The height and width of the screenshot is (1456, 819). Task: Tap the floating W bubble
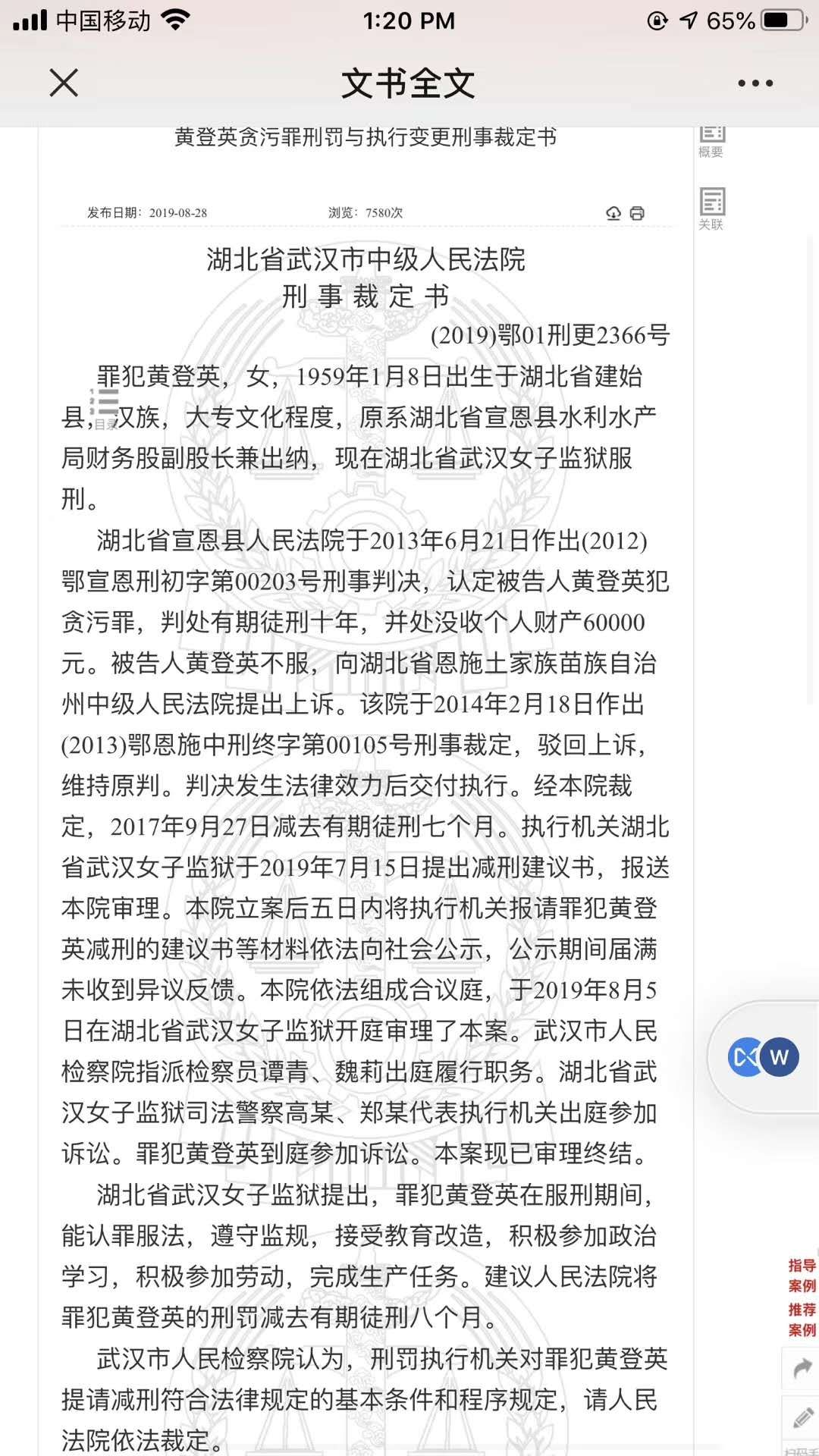coord(780,1056)
